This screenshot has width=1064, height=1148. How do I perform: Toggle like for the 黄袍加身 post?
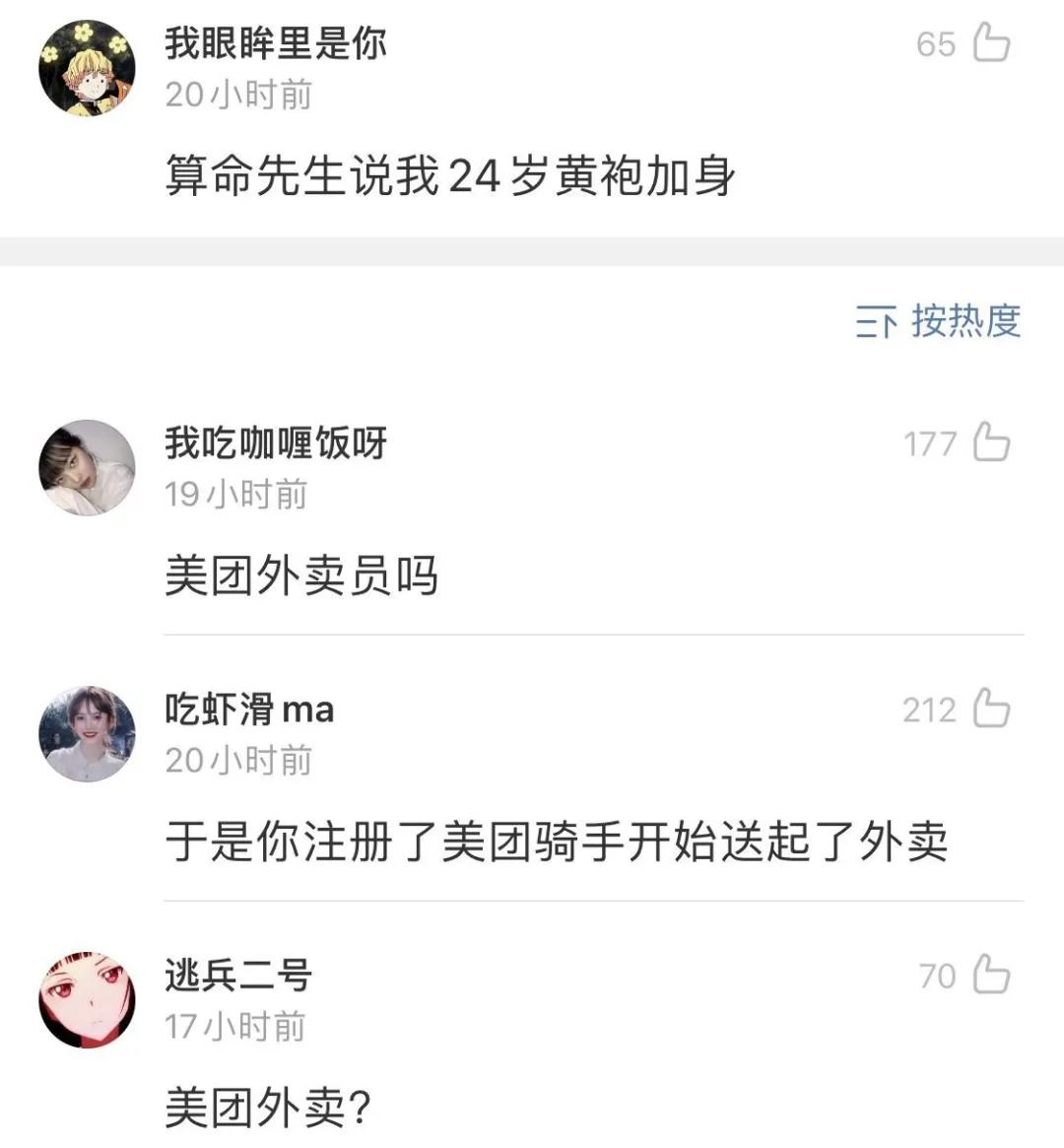coord(992,44)
